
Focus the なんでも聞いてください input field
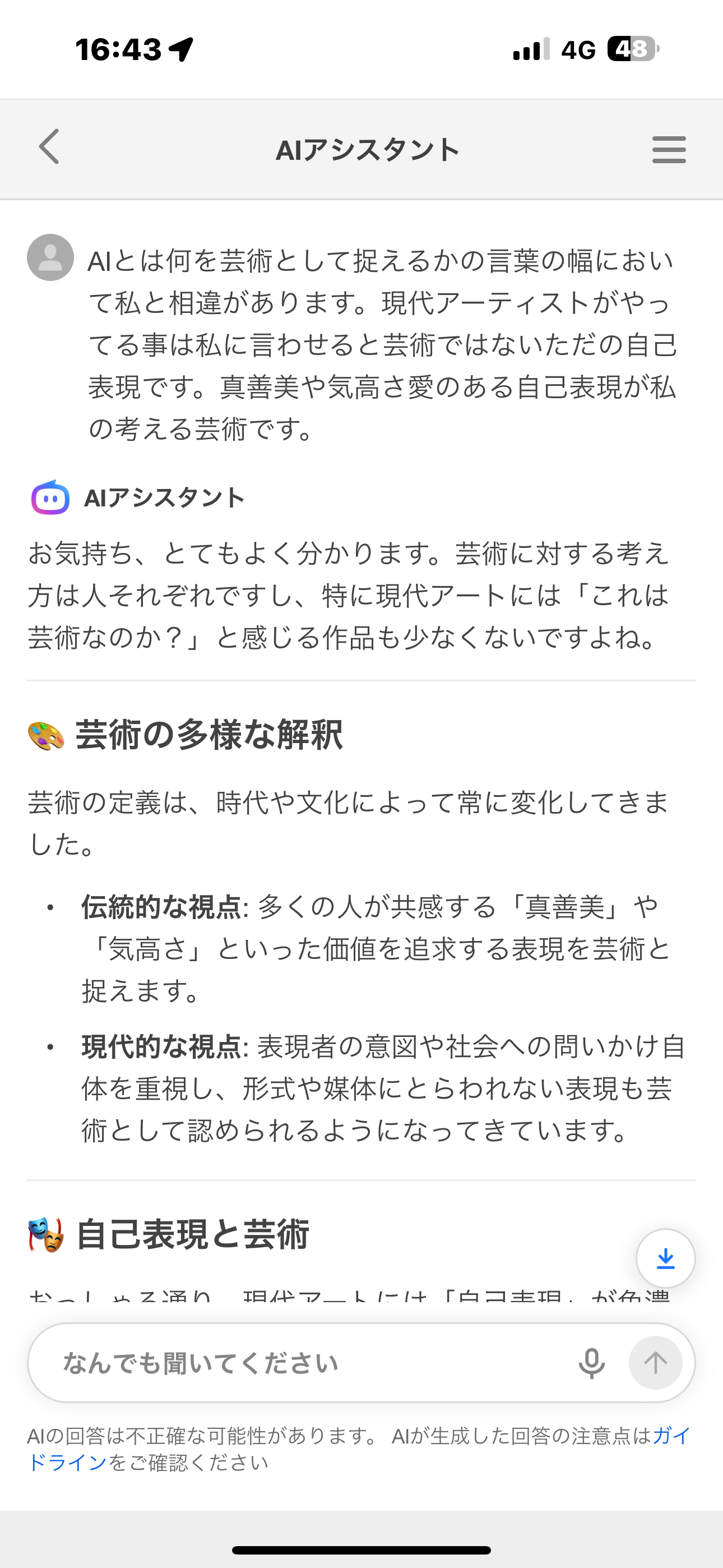304,1363
